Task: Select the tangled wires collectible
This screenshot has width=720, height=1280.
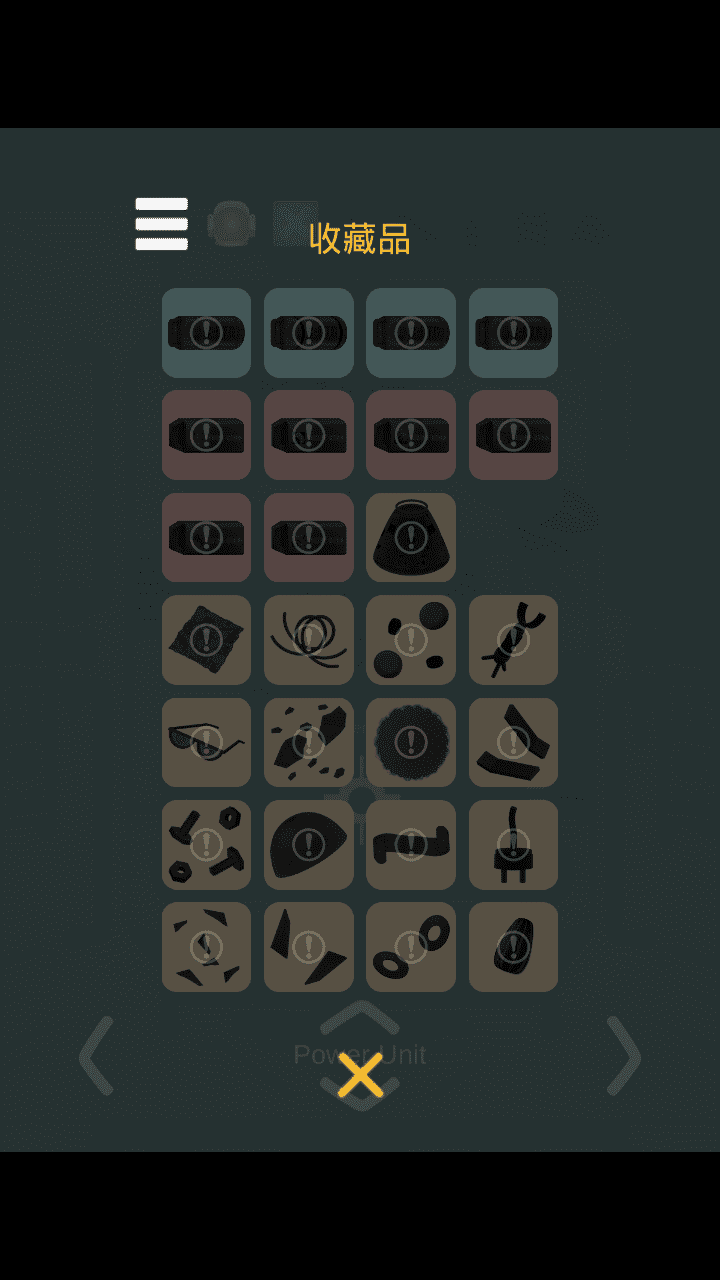Action: (x=308, y=640)
